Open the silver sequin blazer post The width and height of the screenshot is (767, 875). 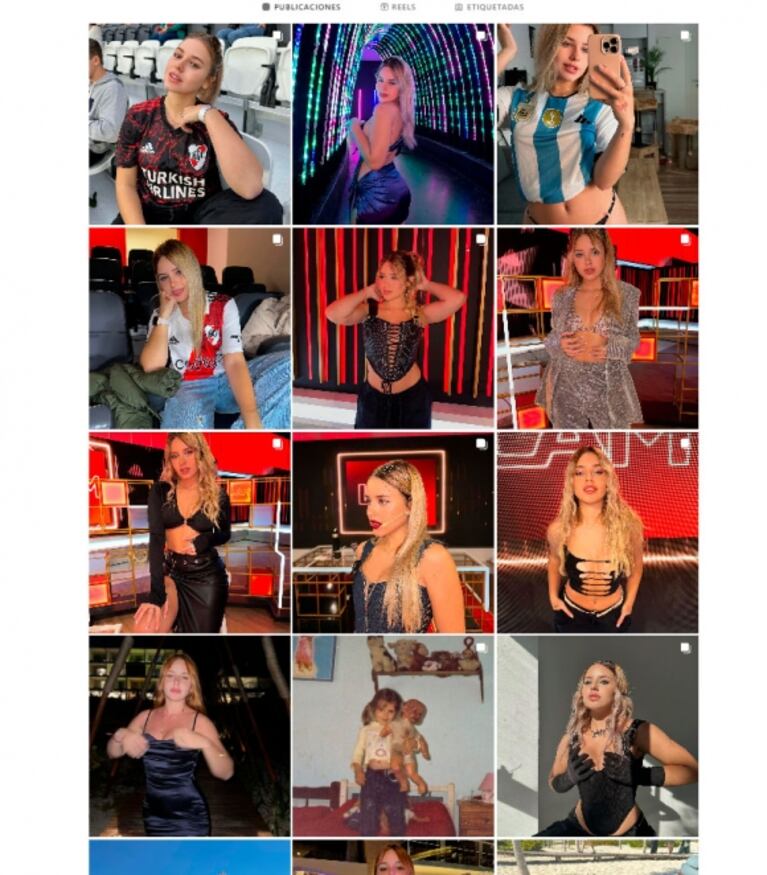[597, 328]
